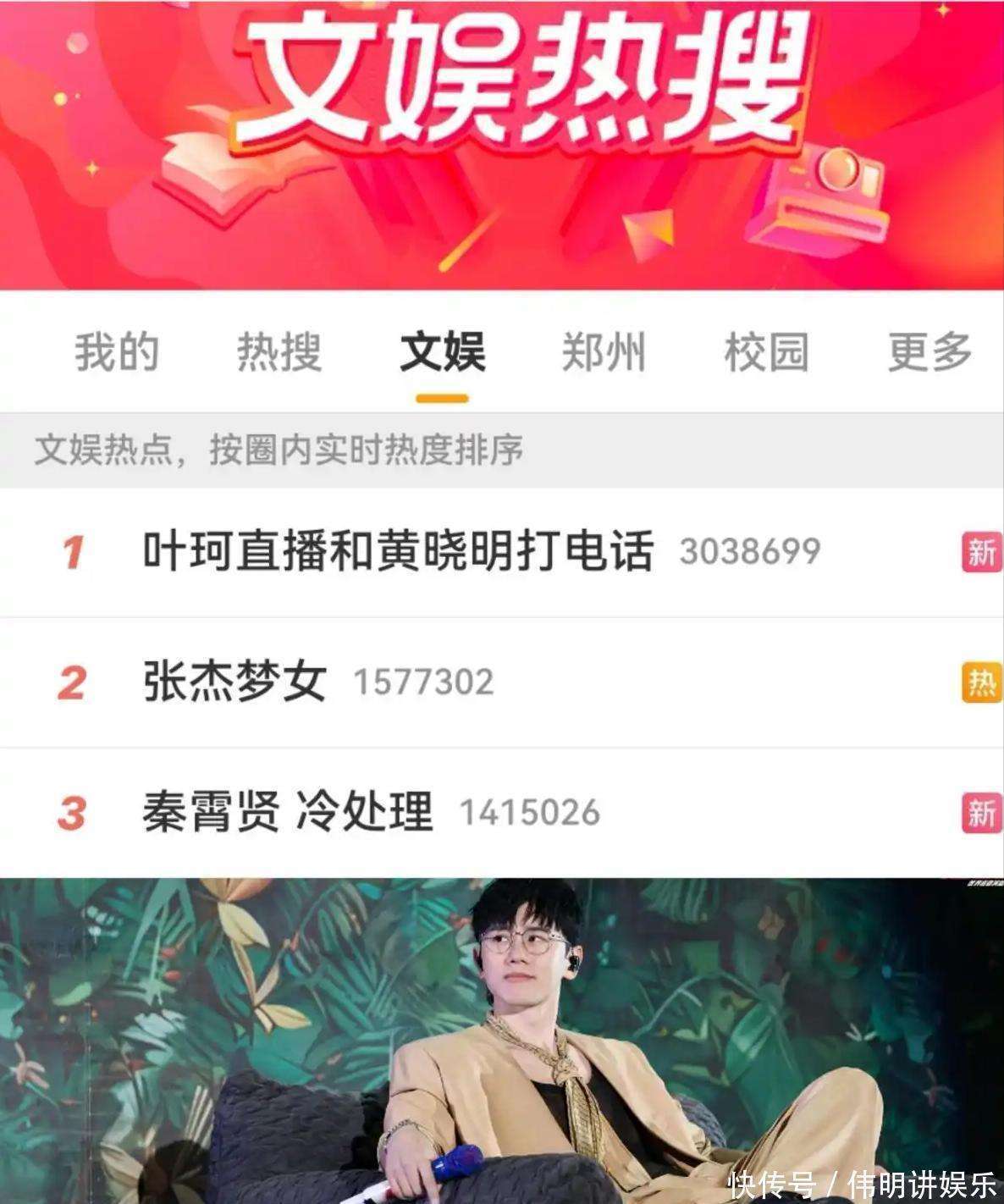Screen dimensions: 1004x1204
Task: Tap the 更多 tab for more categories
Action: tap(929, 352)
